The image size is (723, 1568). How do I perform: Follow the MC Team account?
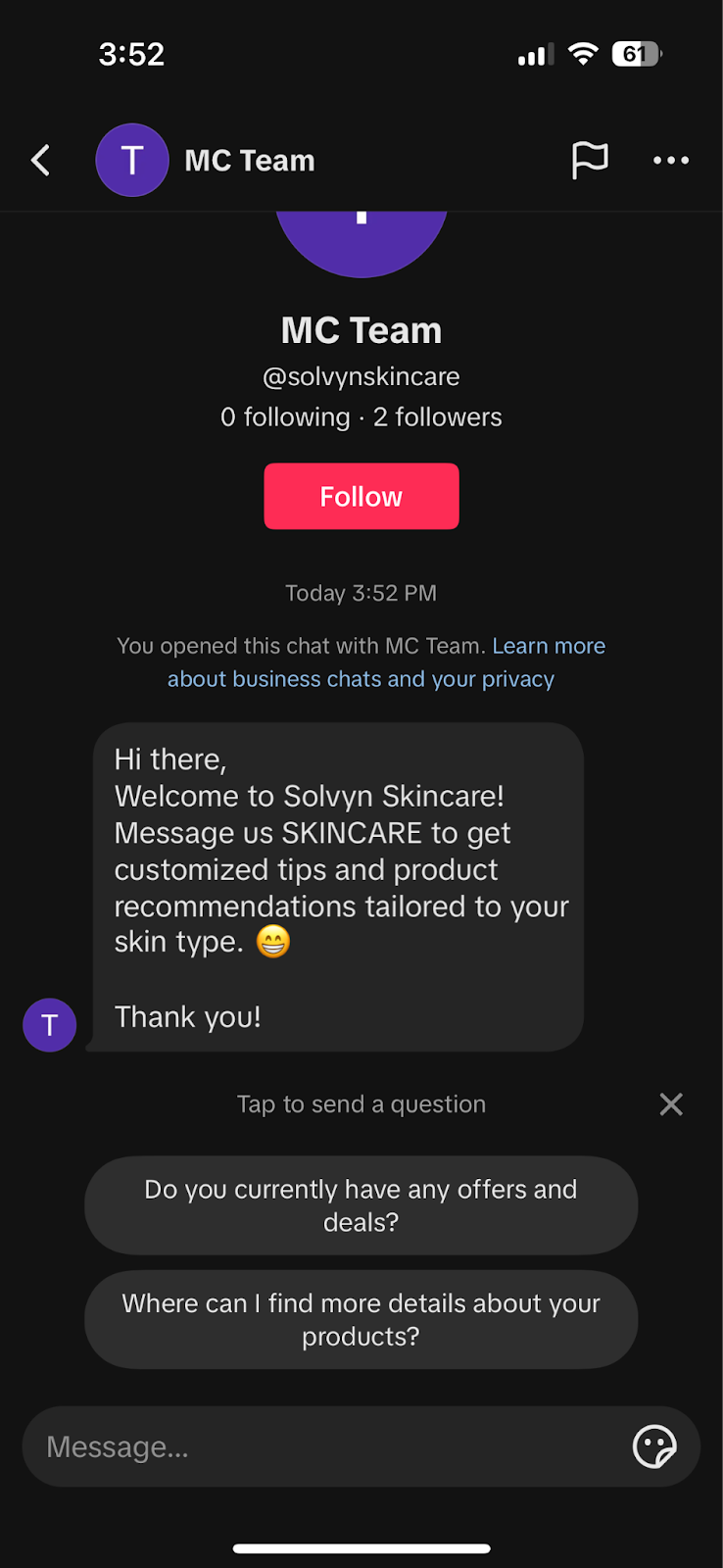point(361,496)
